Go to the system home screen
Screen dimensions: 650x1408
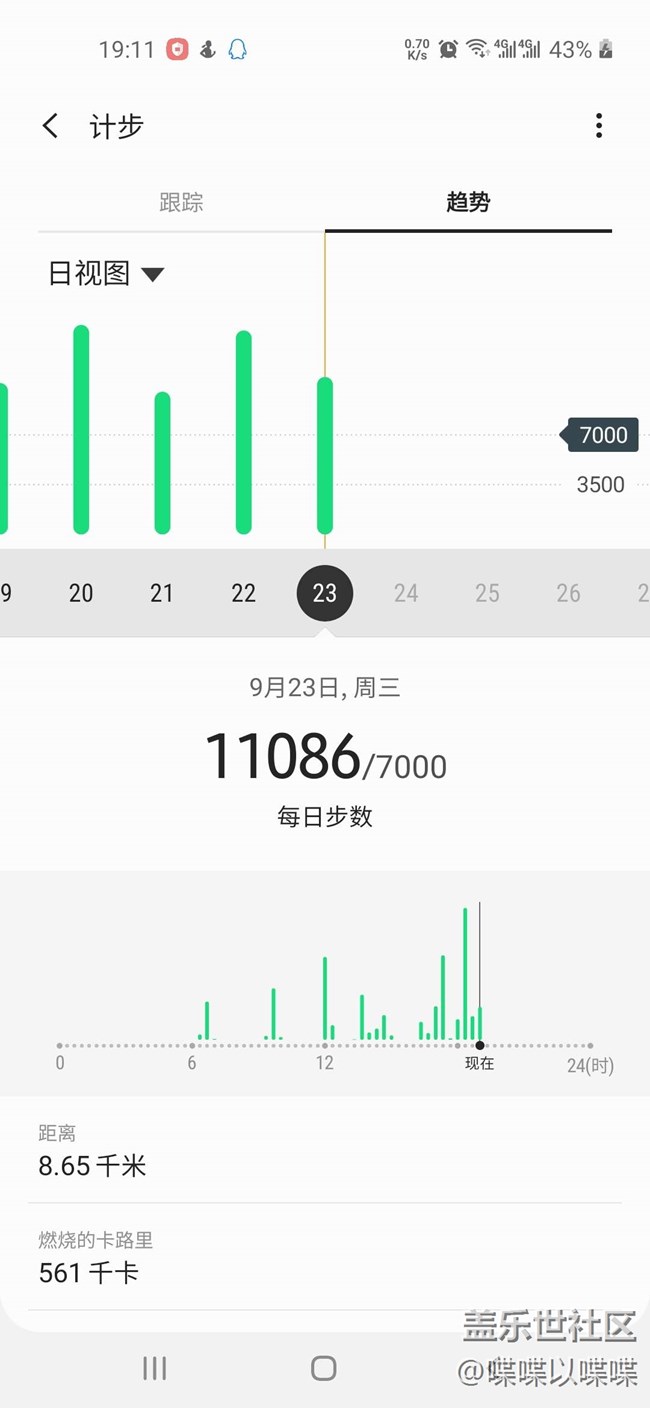click(323, 1368)
